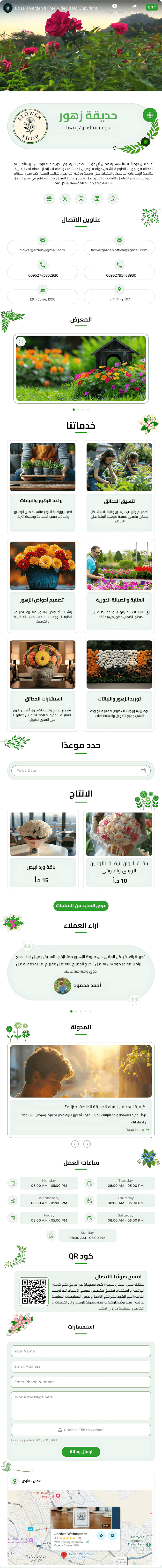Start a WhatsApp chat via icon
The image size is (162, 1568).
pos(113,198)
